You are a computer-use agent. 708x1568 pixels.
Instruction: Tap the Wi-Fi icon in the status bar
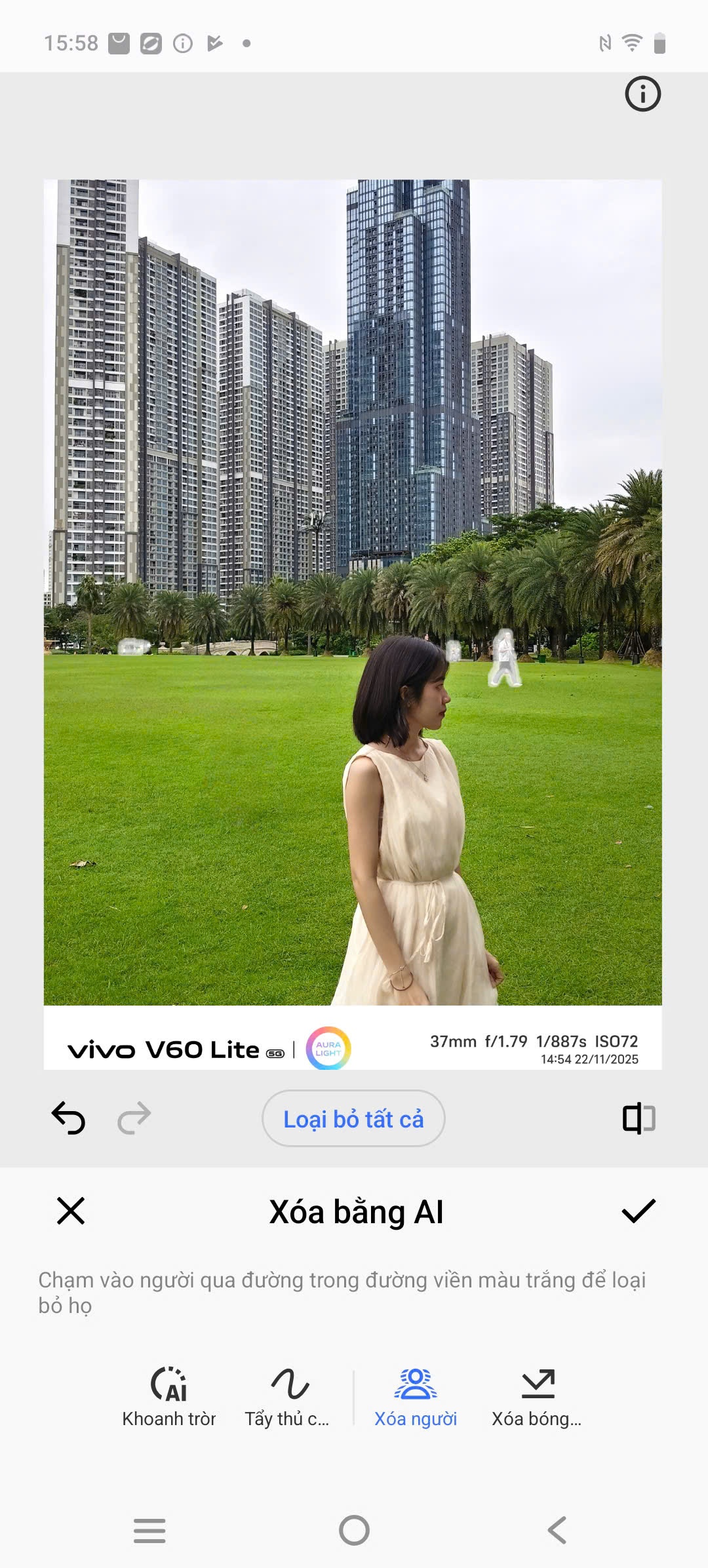pos(631,42)
